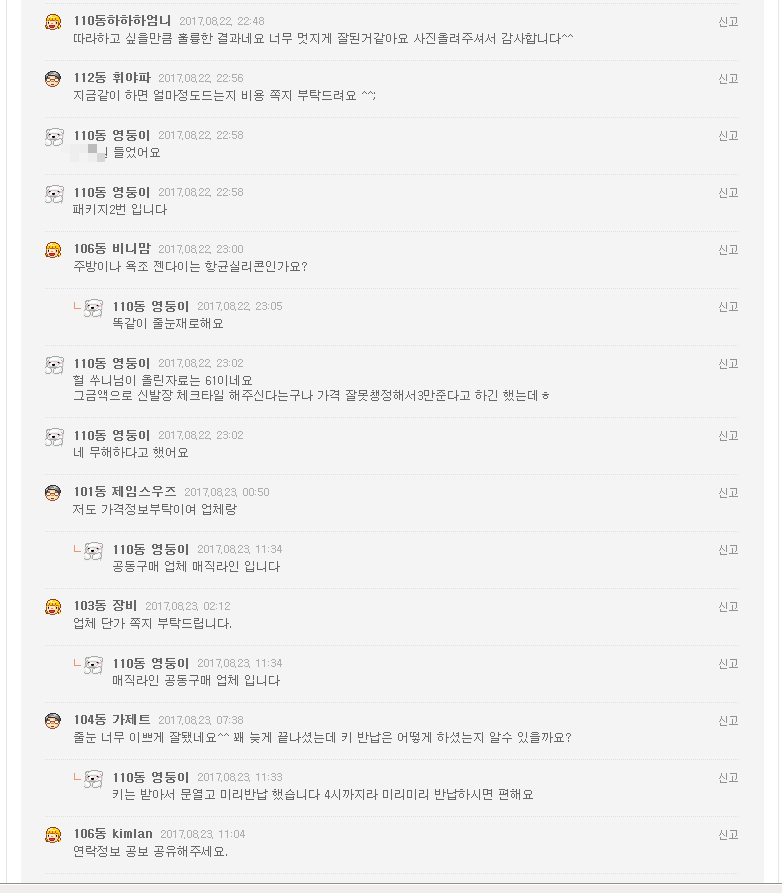Screen dimensions: 782x893
Task: Report the '네 무해하다고 했어요' comment
Action: [727, 435]
